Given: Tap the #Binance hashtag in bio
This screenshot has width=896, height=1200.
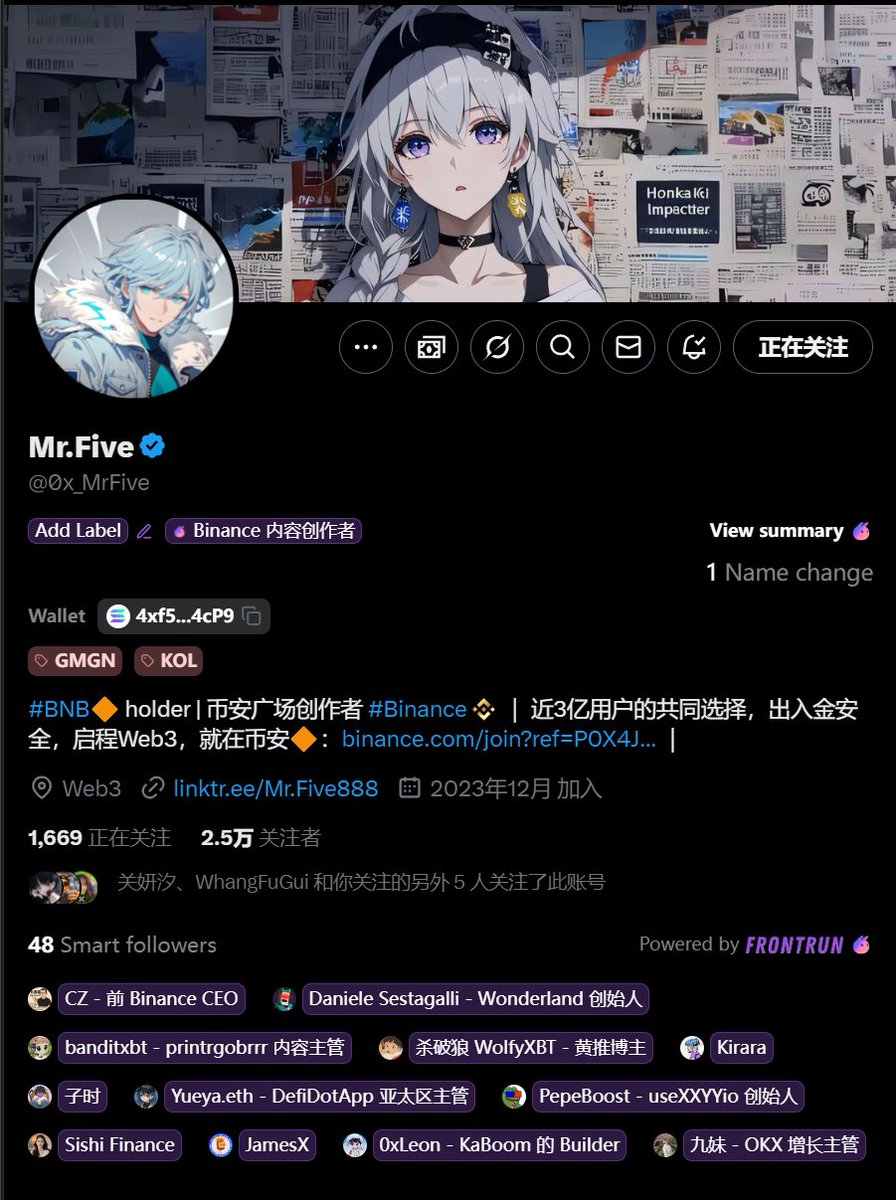Looking at the screenshot, I should (x=417, y=710).
